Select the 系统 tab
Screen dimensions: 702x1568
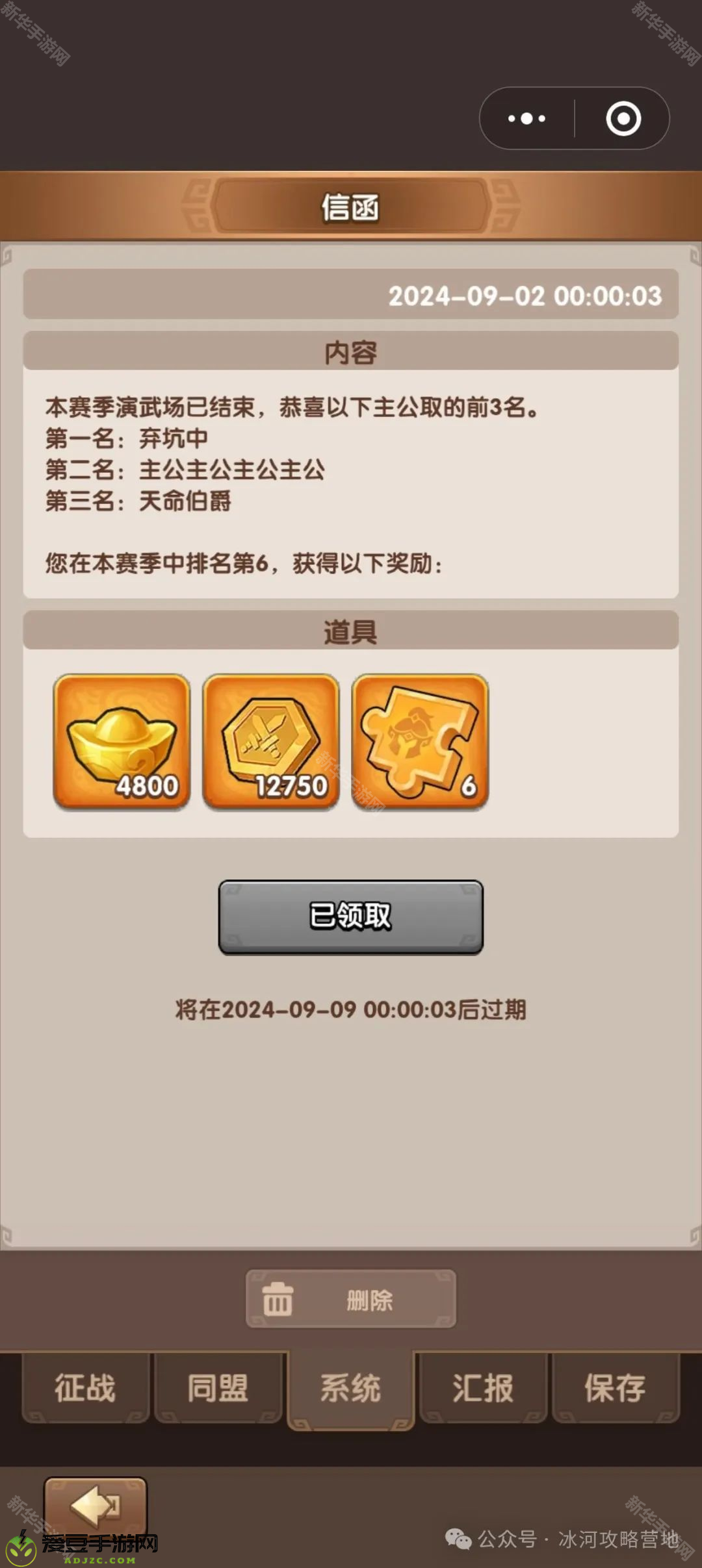350,1389
